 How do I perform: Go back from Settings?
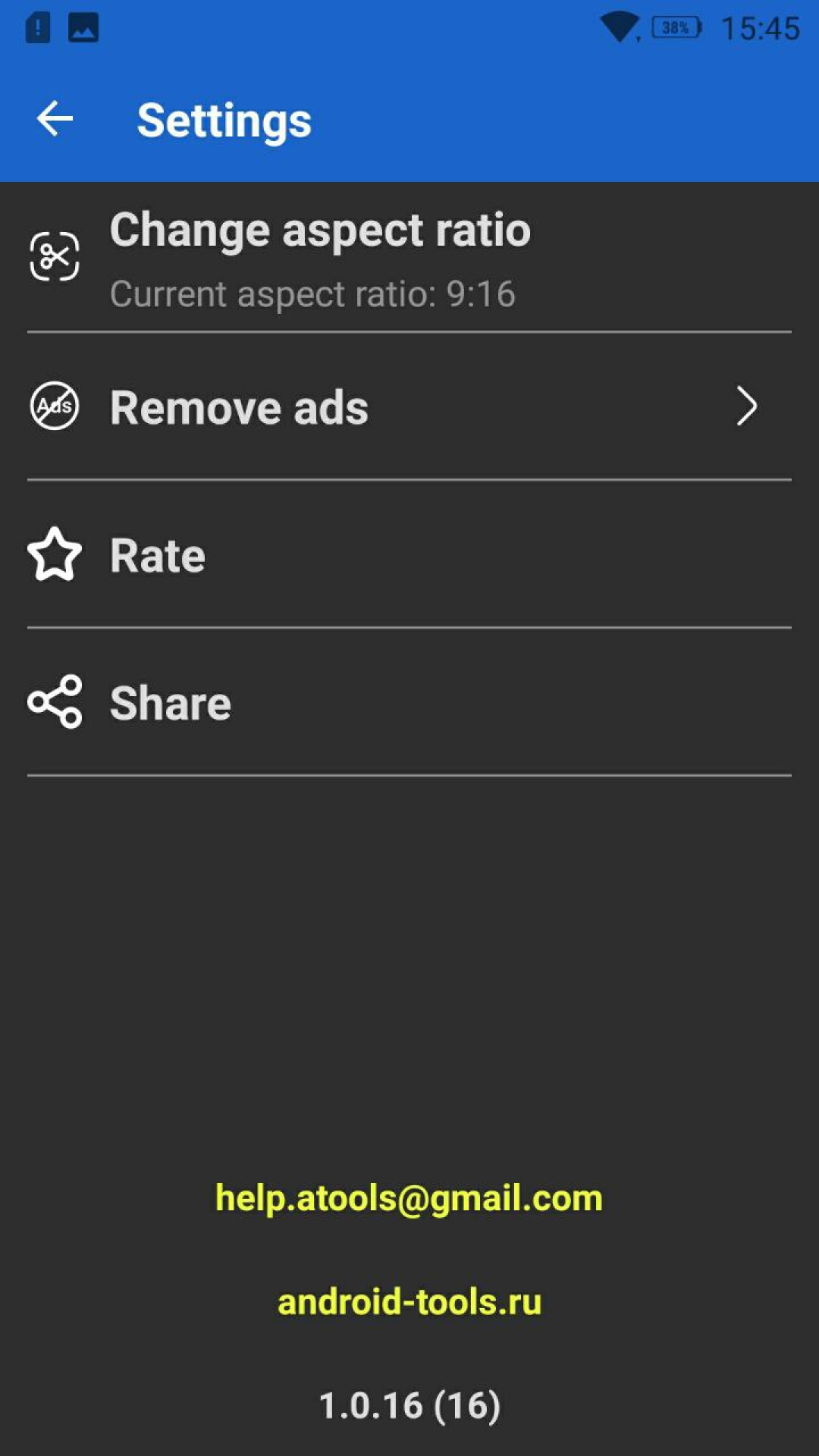(x=55, y=119)
